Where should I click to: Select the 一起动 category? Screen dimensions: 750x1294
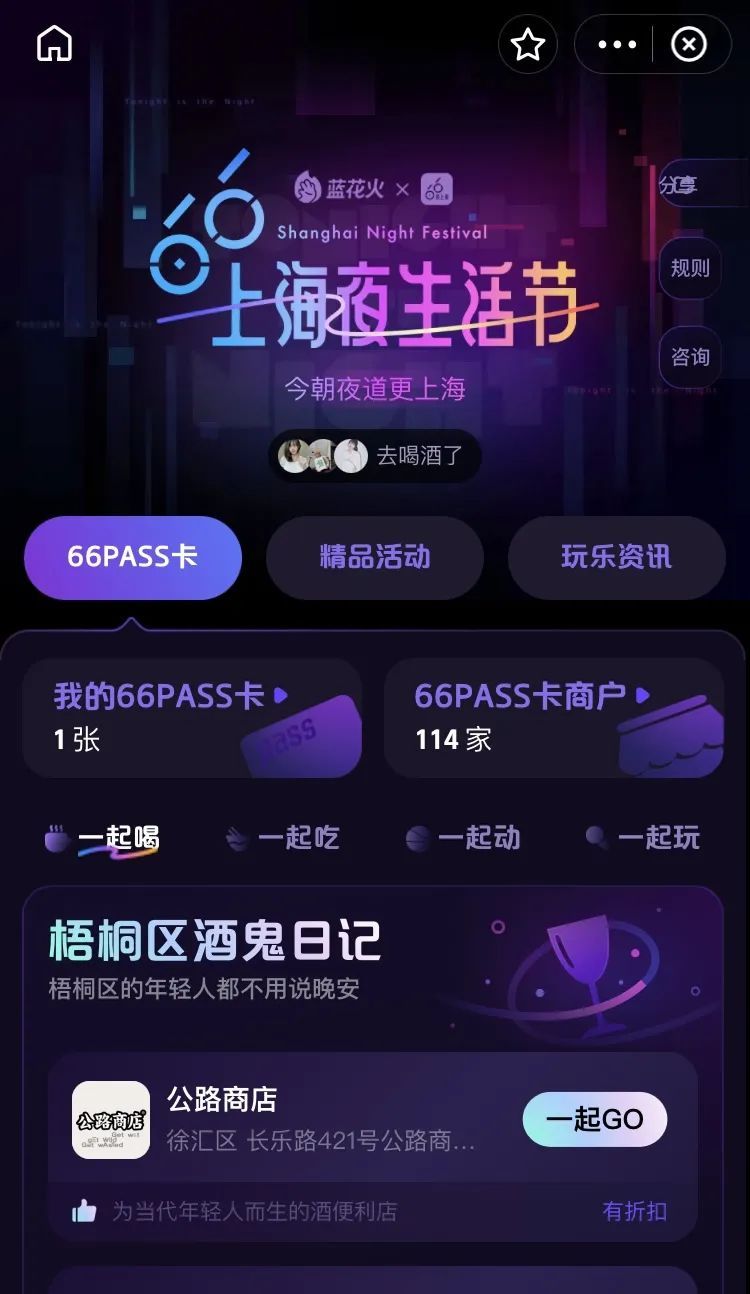(463, 838)
